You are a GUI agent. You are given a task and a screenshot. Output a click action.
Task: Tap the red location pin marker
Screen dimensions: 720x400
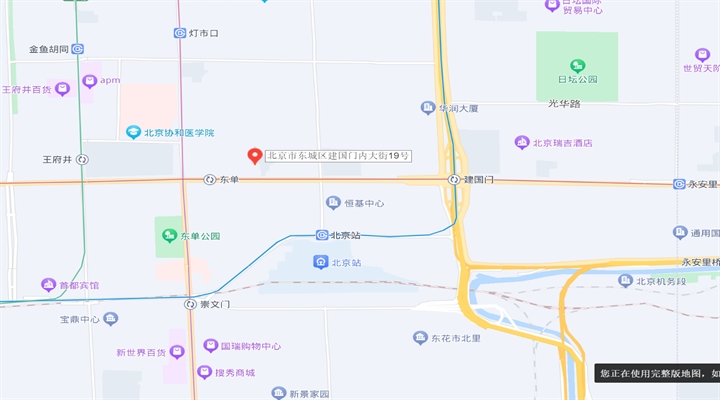point(254,156)
